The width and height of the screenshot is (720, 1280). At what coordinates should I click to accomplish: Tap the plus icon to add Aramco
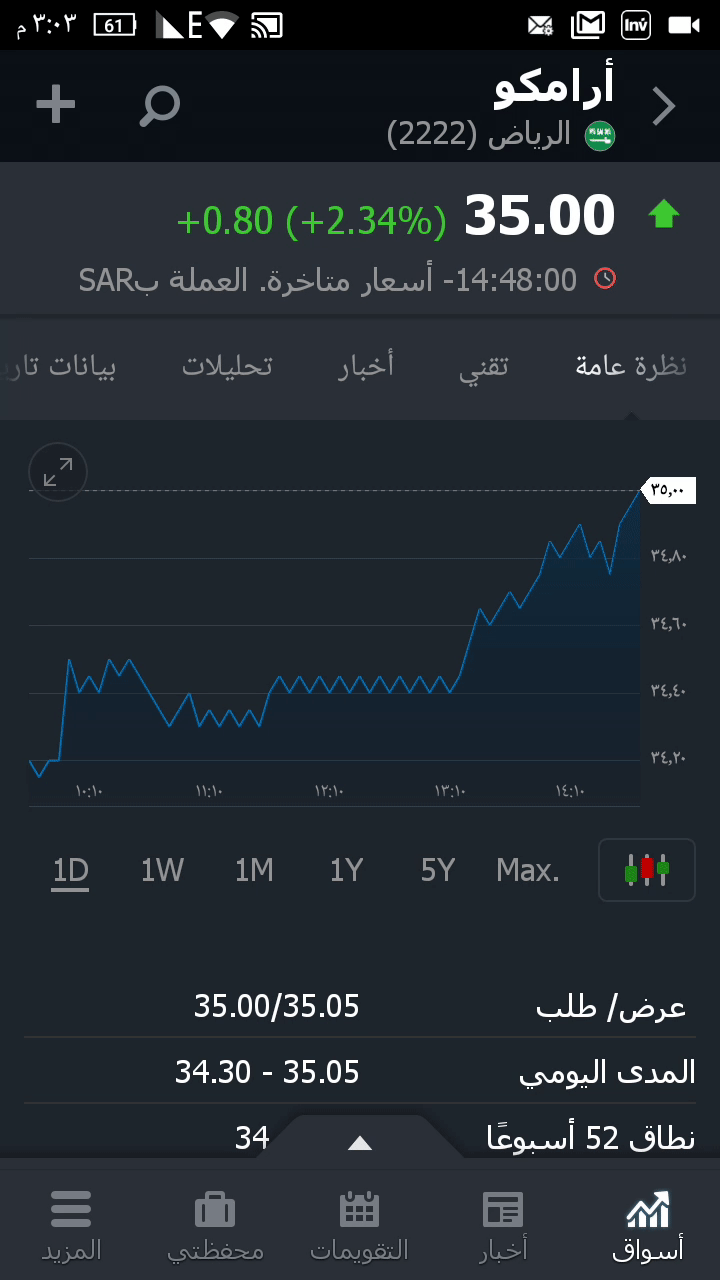[56, 105]
